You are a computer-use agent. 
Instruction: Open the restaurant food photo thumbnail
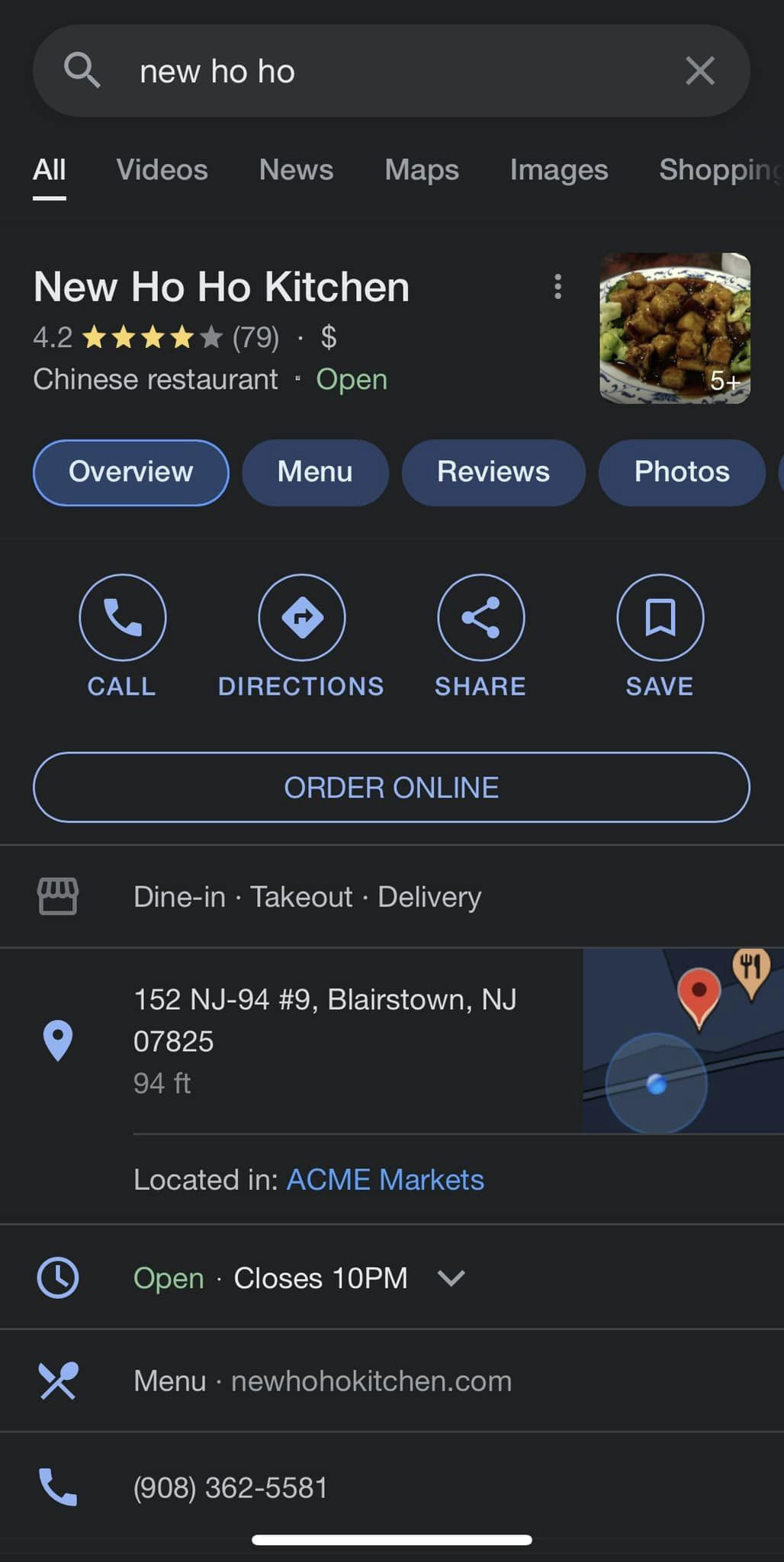pyautogui.click(x=674, y=328)
